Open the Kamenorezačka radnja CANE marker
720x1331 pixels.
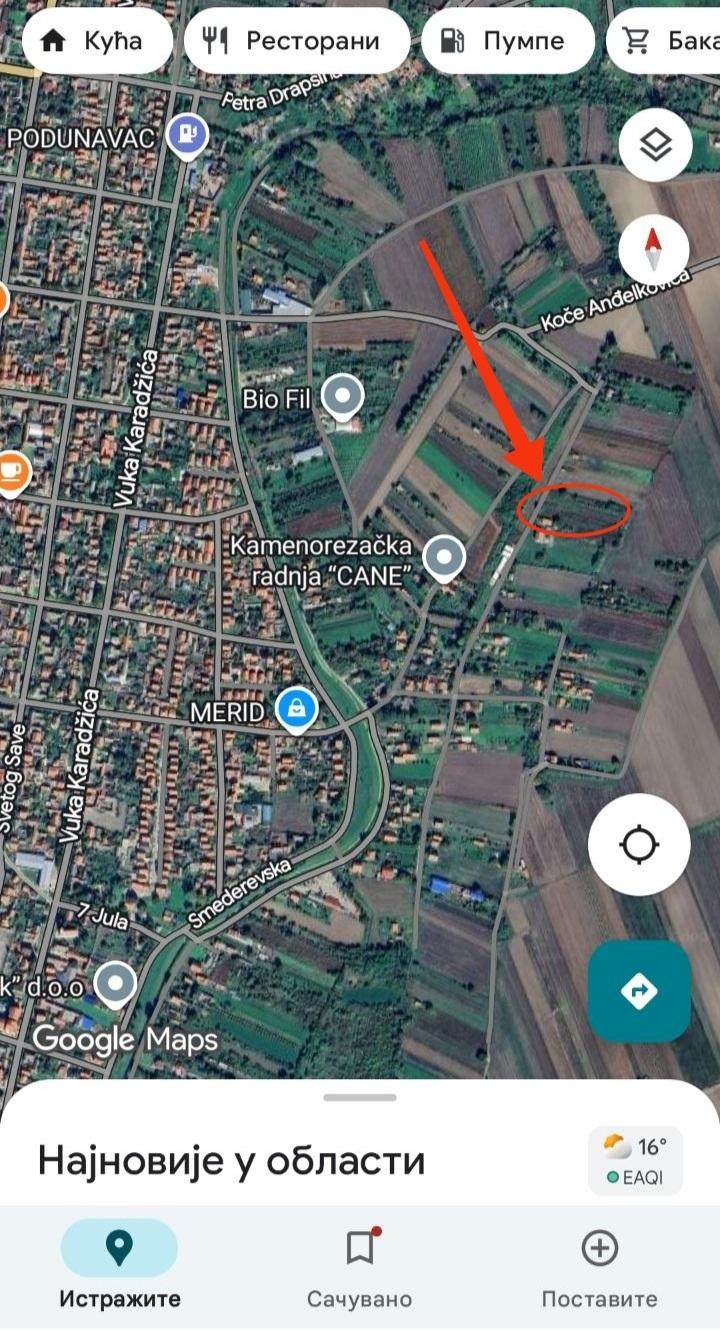point(444,558)
